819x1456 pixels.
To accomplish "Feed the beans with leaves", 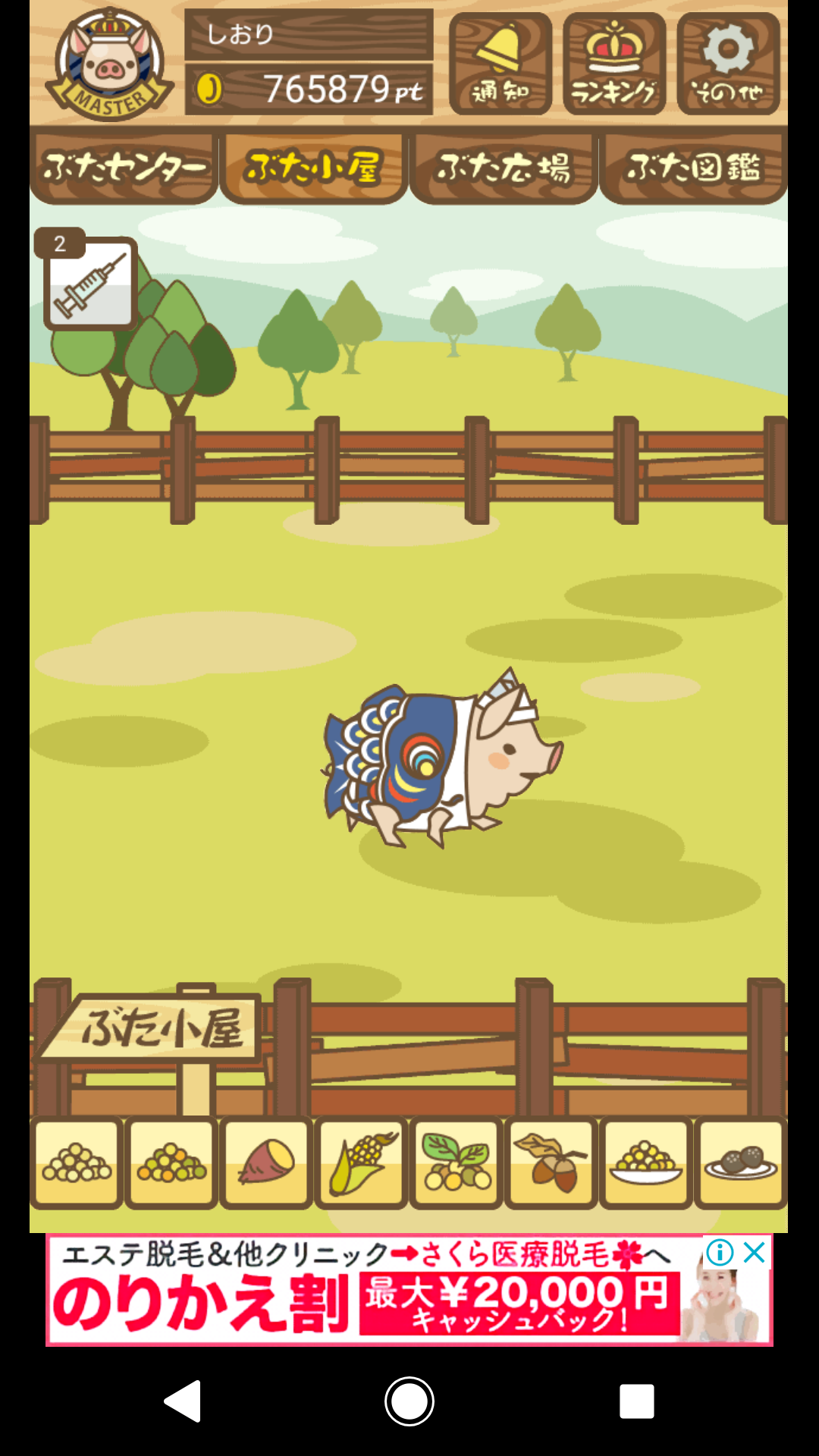I will point(457,1163).
